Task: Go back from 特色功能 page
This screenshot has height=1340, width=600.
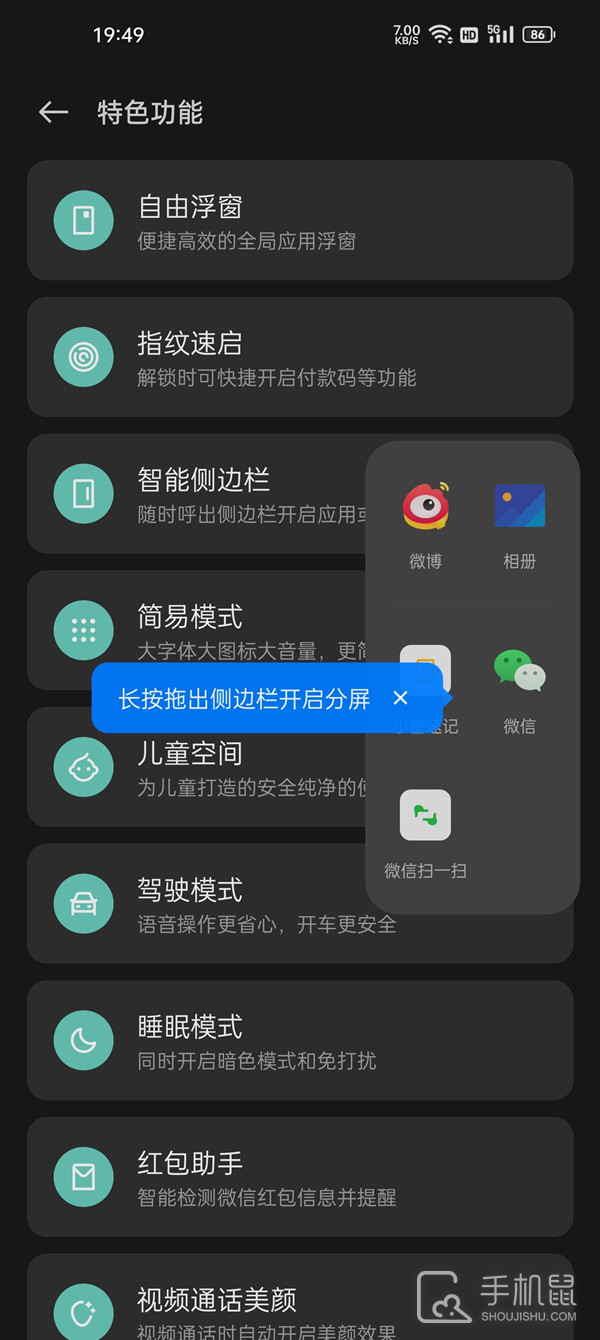Action: pyautogui.click(x=53, y=112)
